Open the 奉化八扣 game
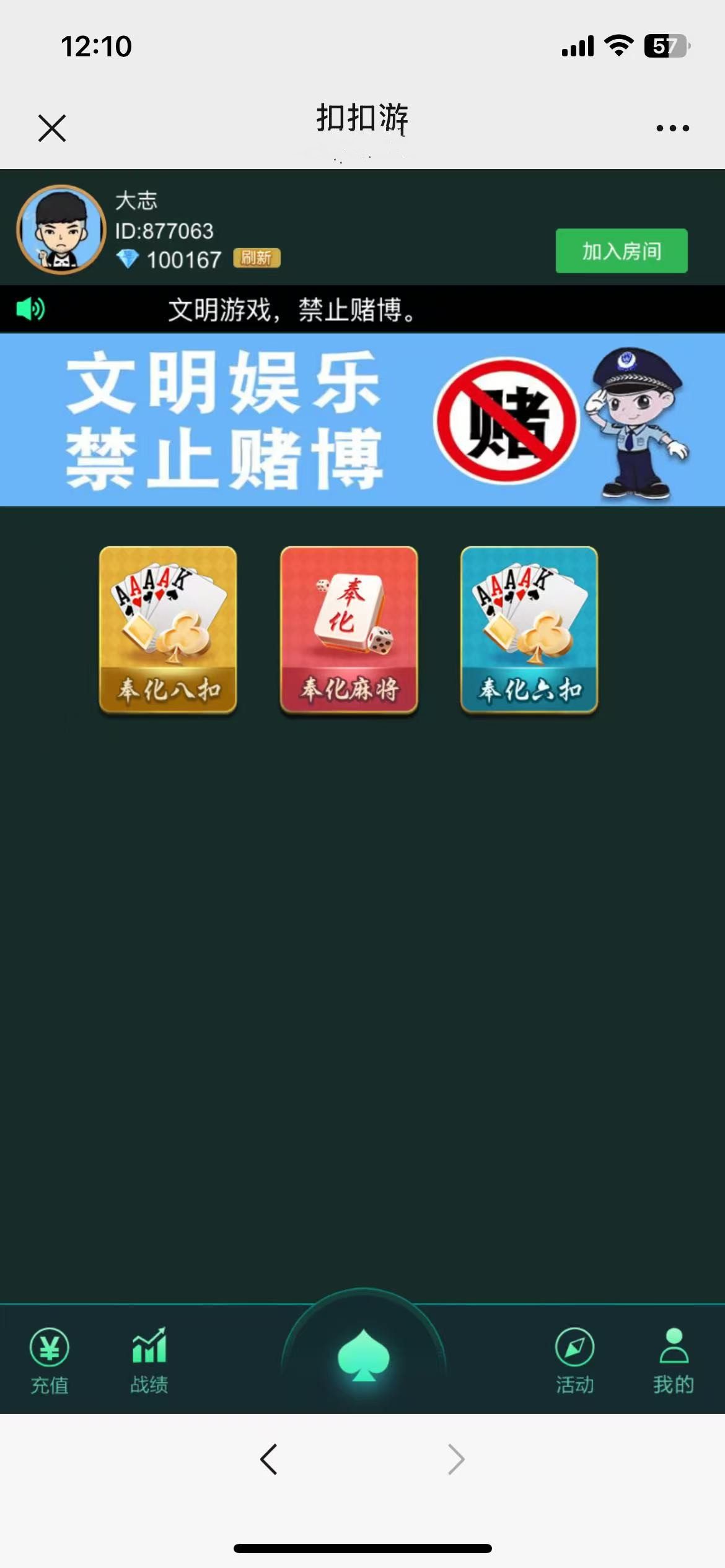The image size is (725, 1568). [168, 630]
